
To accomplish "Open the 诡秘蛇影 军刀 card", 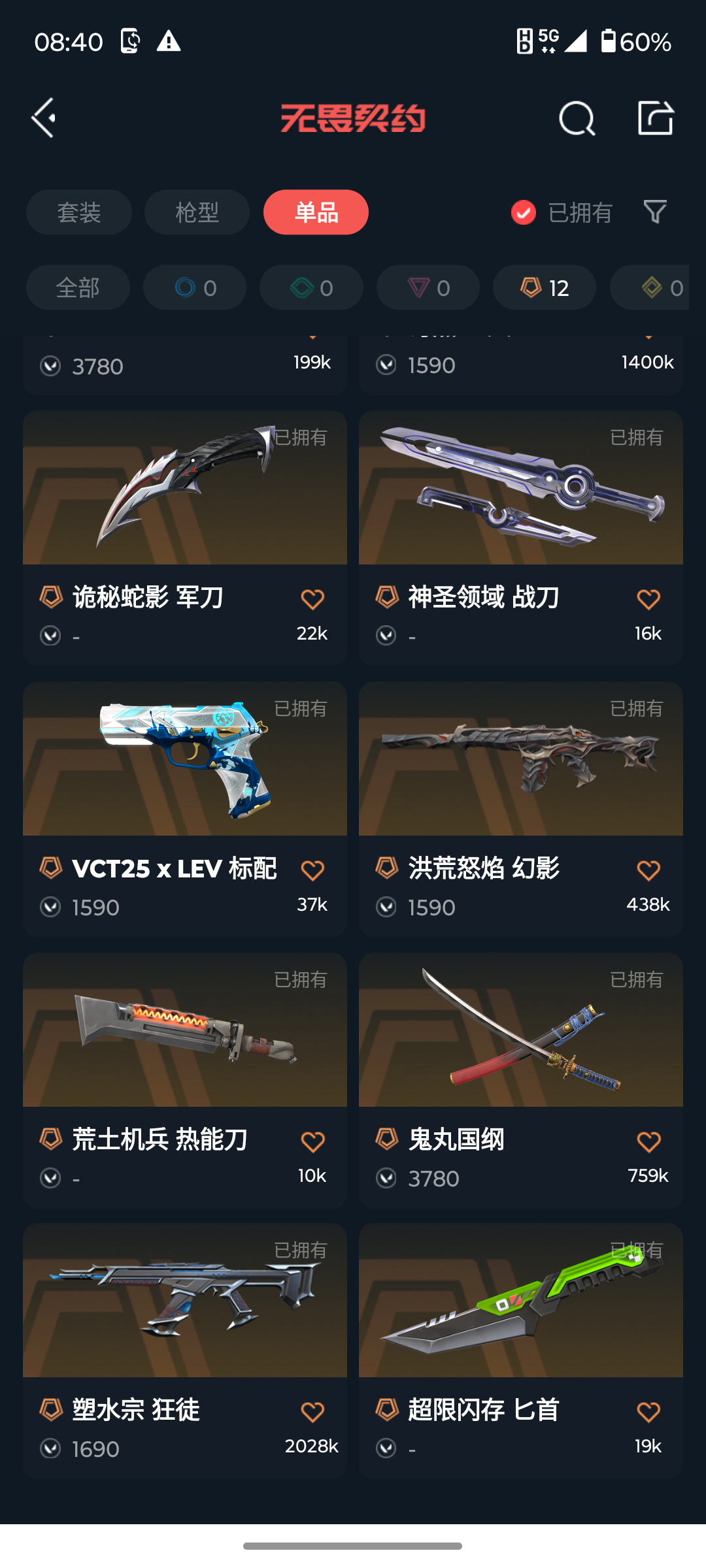I will pyautogui.click(x=184, y=497).
